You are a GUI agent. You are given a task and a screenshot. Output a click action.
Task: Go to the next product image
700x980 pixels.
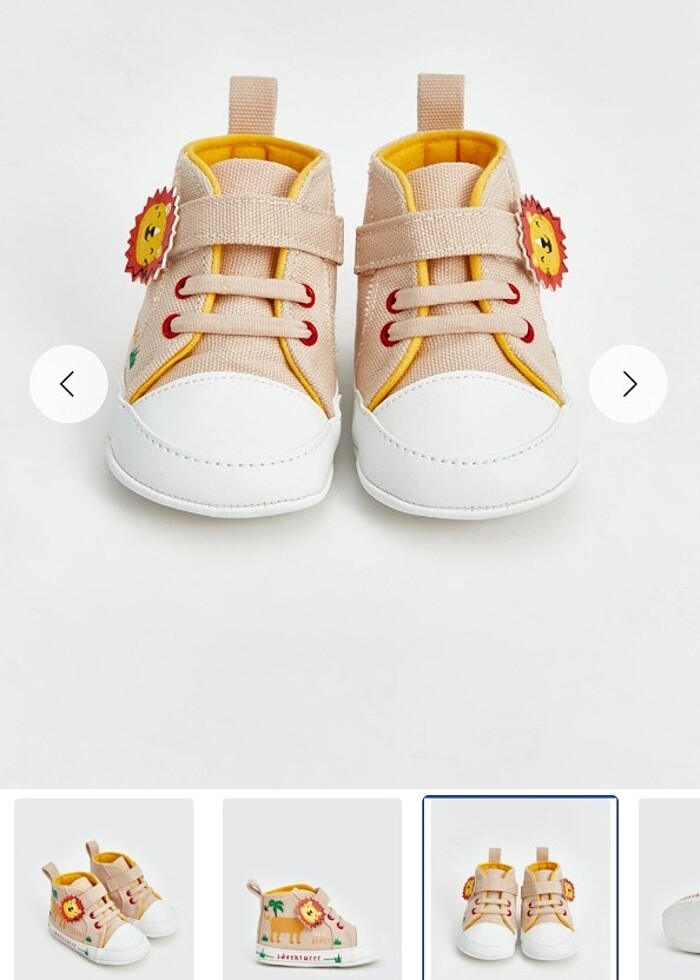pos(628,384)
